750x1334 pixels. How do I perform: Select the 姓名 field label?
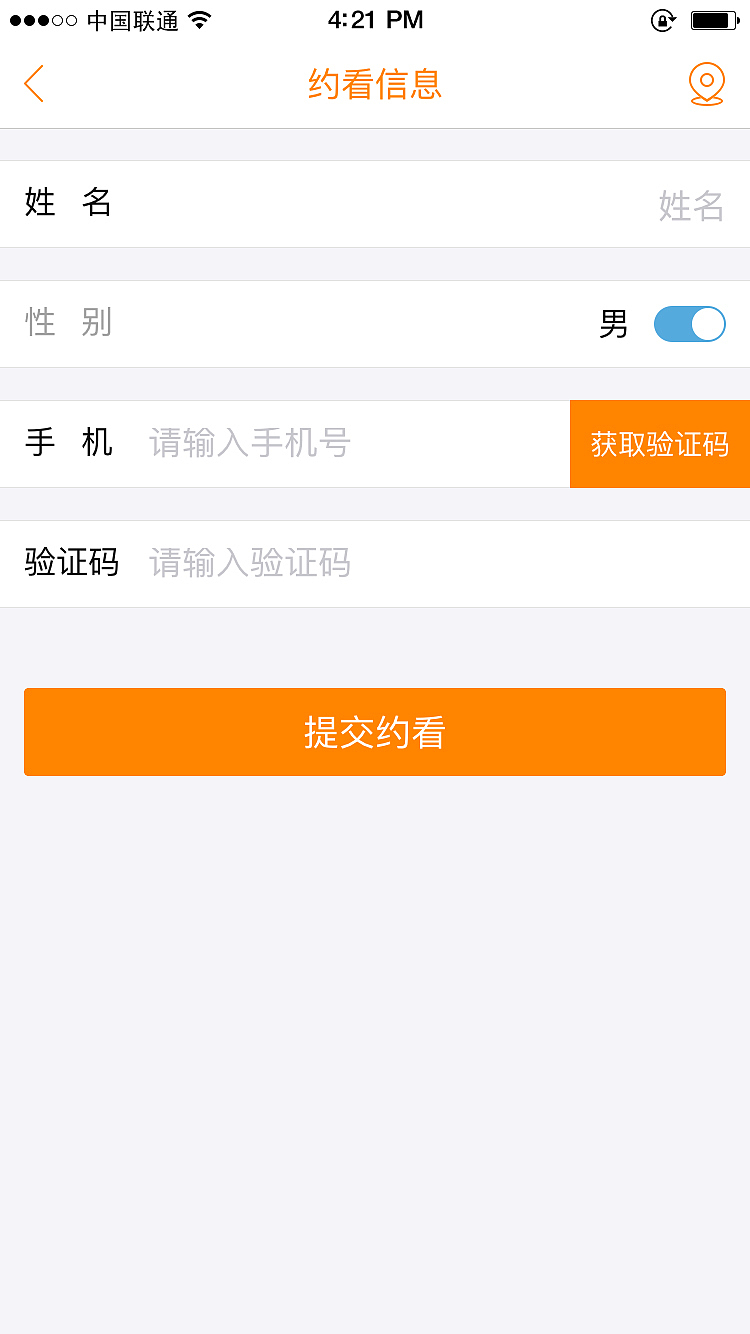(x=68, y=203)
